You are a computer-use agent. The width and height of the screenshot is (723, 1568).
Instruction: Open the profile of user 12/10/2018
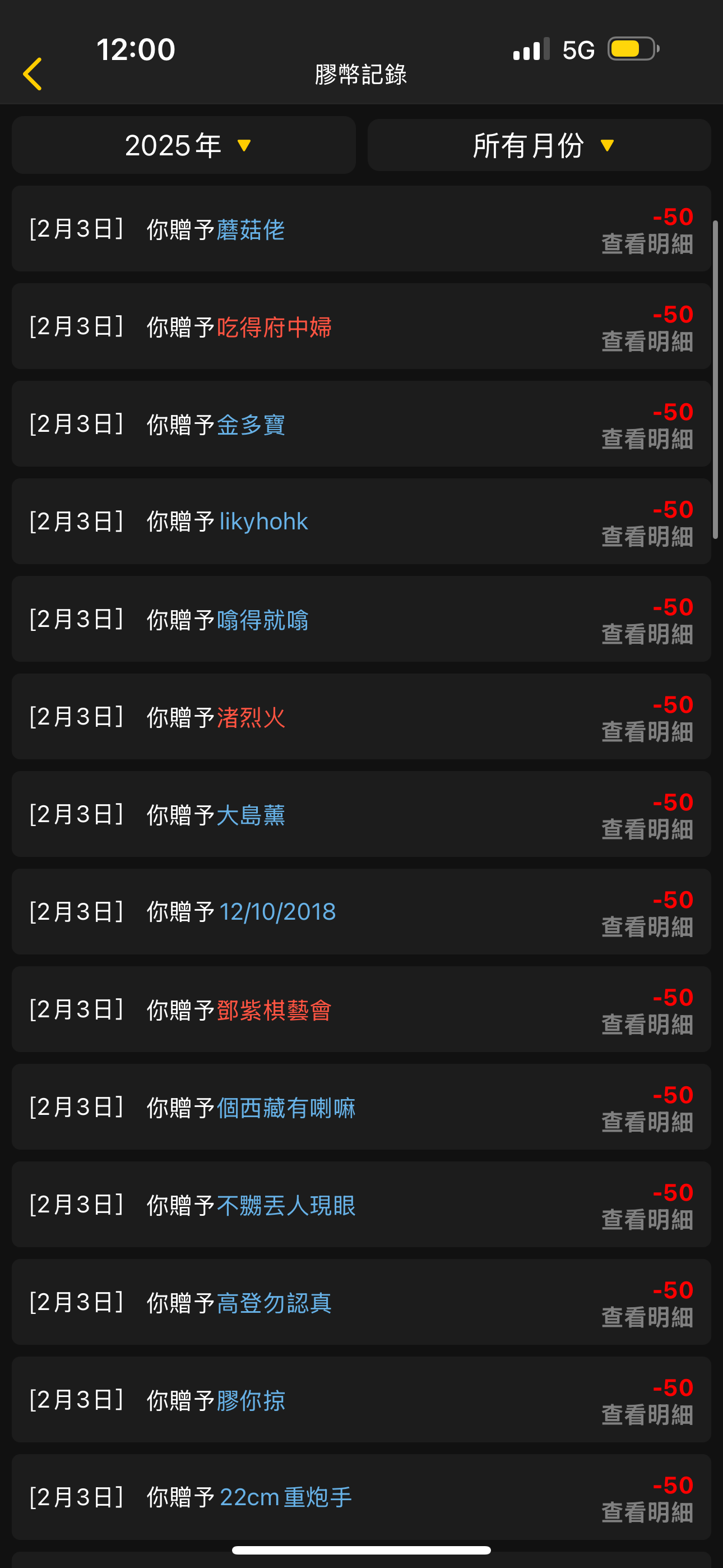(x=277, y=912)
